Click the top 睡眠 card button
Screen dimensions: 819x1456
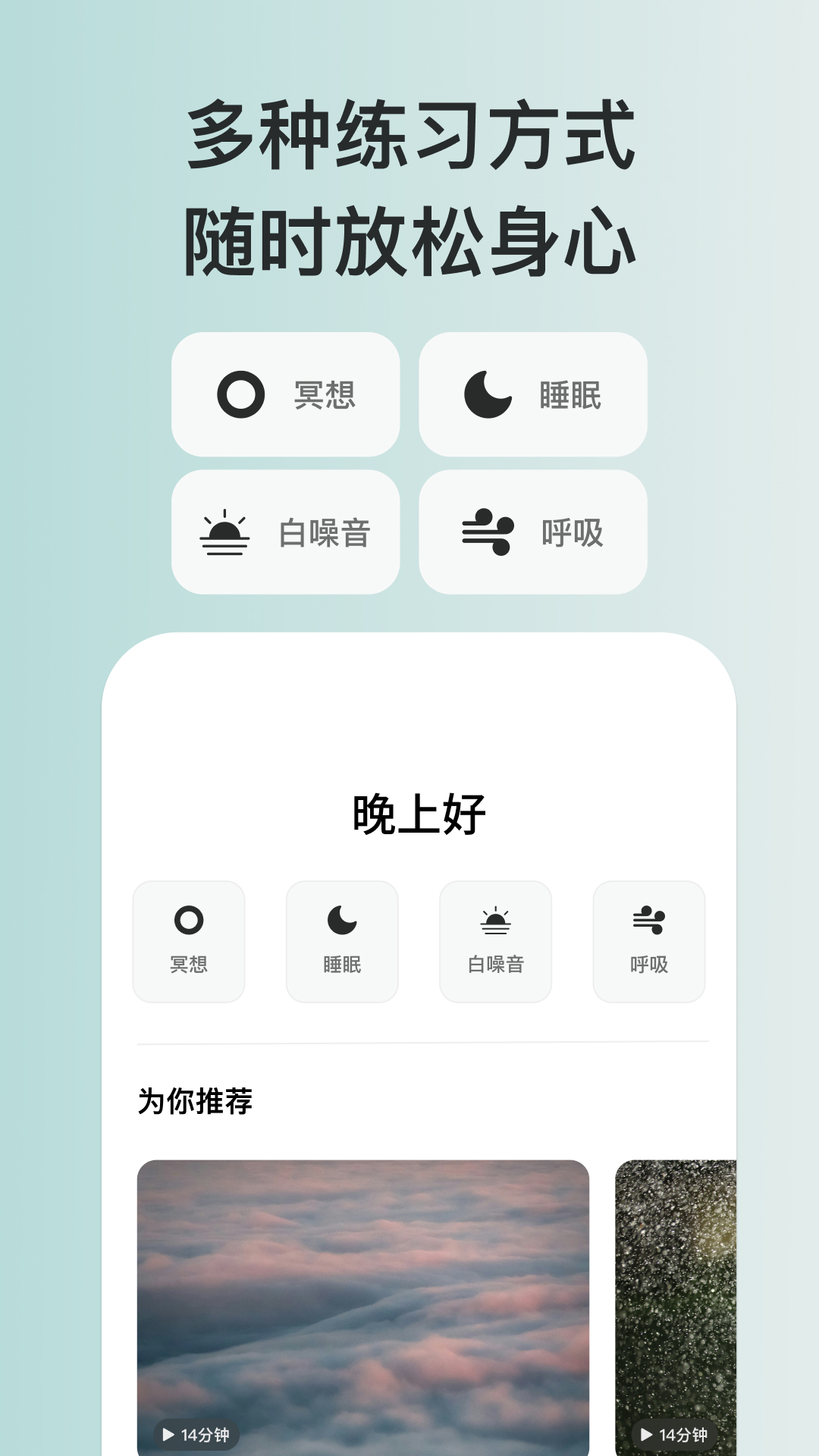tap(533, 394)
